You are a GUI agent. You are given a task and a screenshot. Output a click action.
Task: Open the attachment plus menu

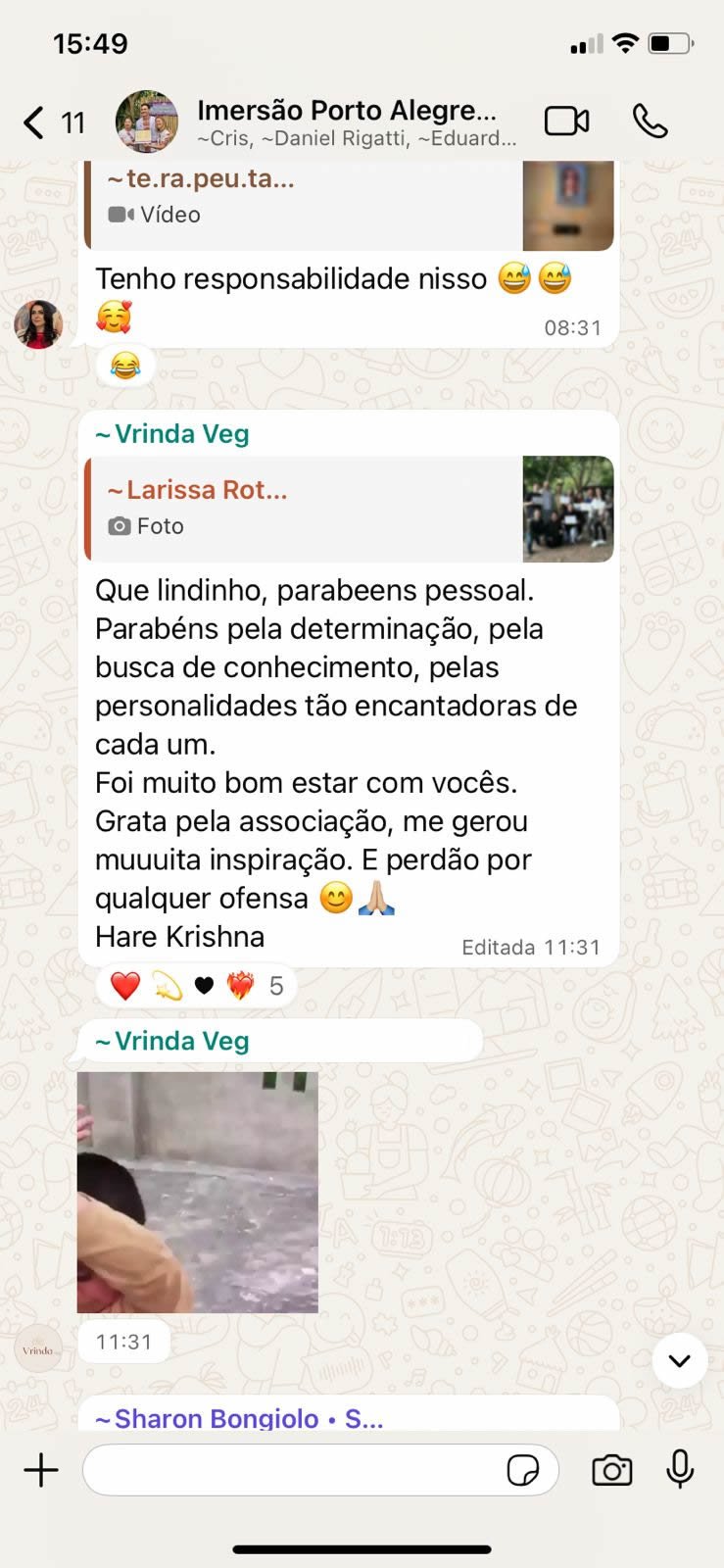[x=41, y=1470]
